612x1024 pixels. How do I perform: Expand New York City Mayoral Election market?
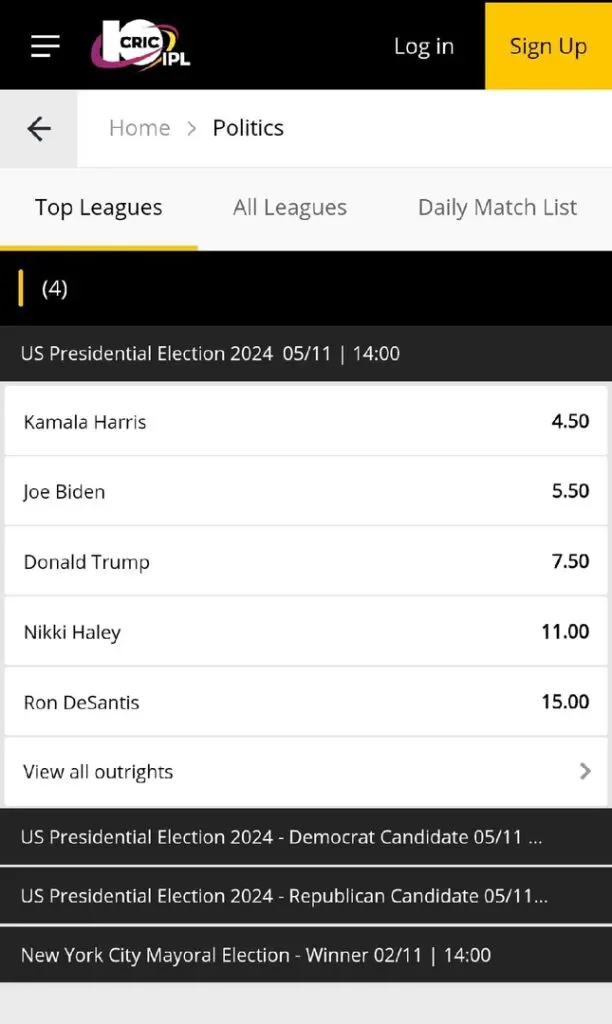[x=306, y=955]
